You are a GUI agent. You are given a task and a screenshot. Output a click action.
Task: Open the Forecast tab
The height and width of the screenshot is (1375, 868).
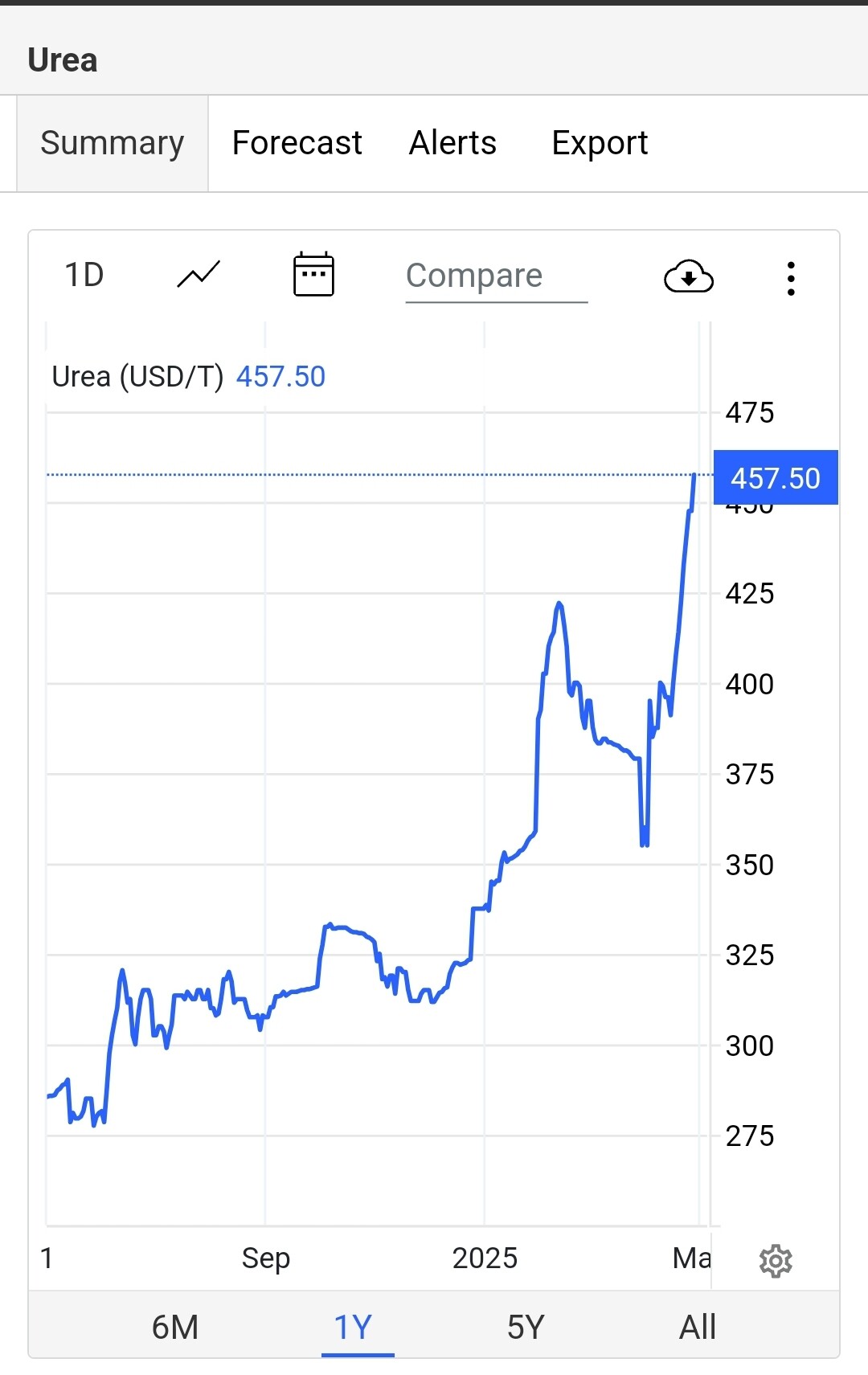297,143
